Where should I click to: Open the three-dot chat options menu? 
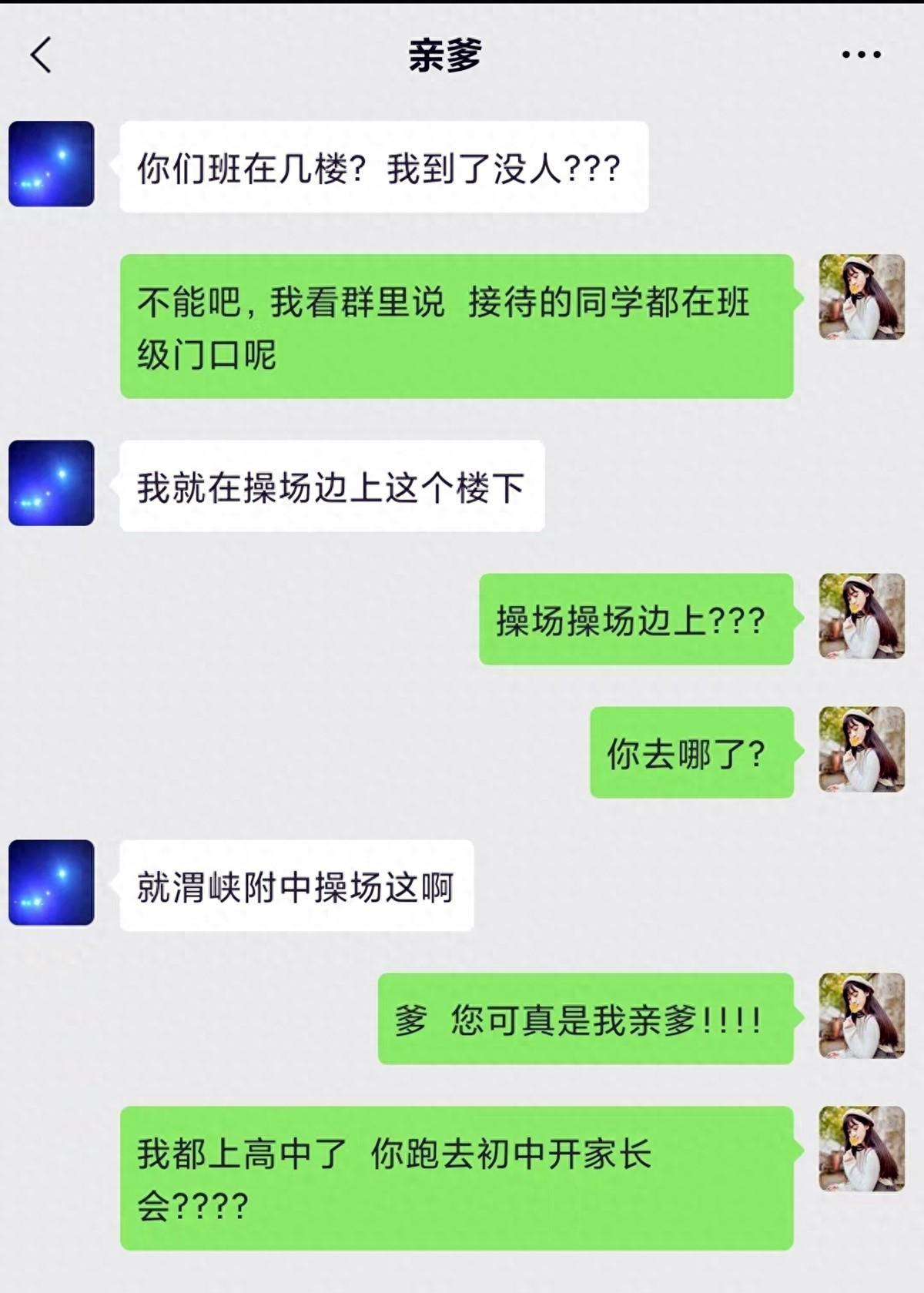click(861, 55)
